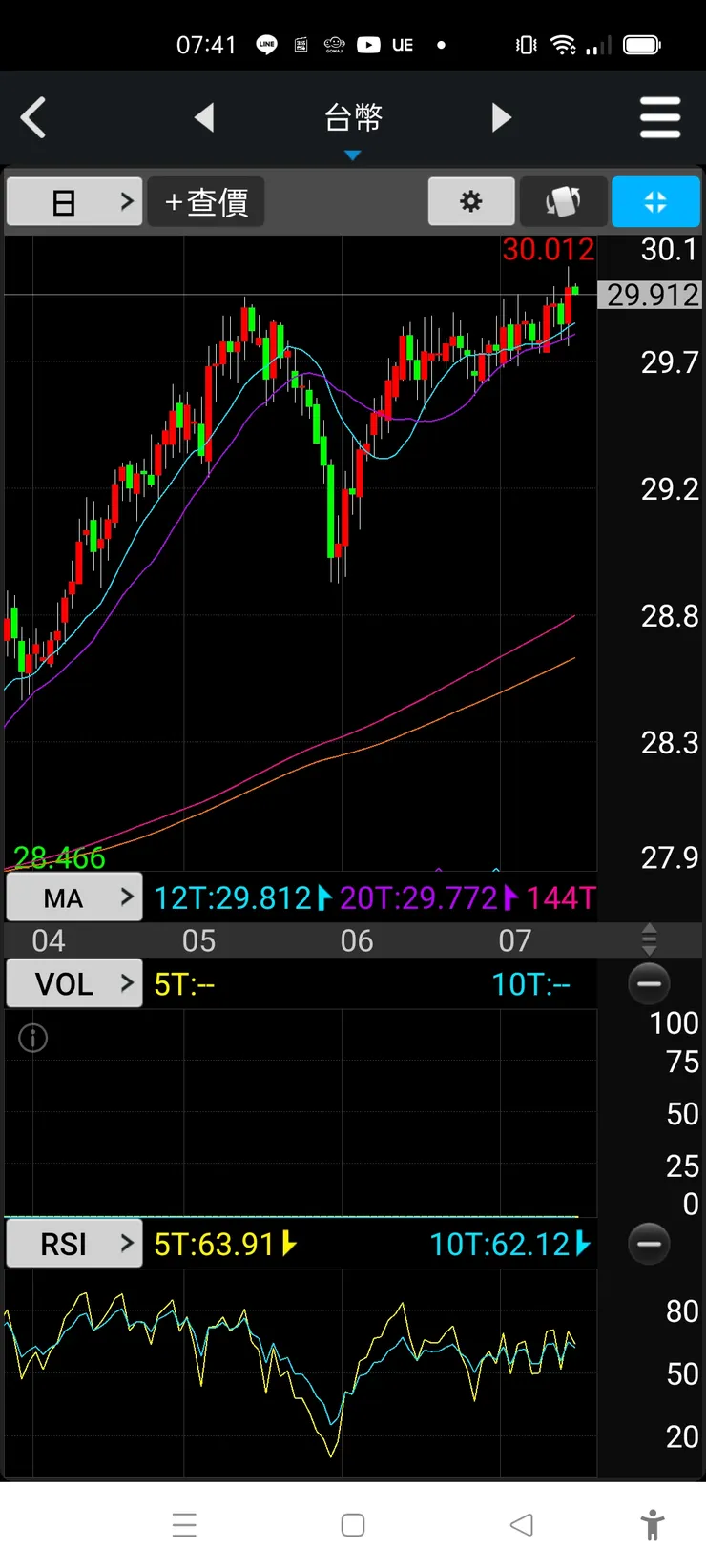The height and width of the screenshot is (1568, 706).
Task: Open recent apps from navigation bar
Action: (x=184, y=1525)
